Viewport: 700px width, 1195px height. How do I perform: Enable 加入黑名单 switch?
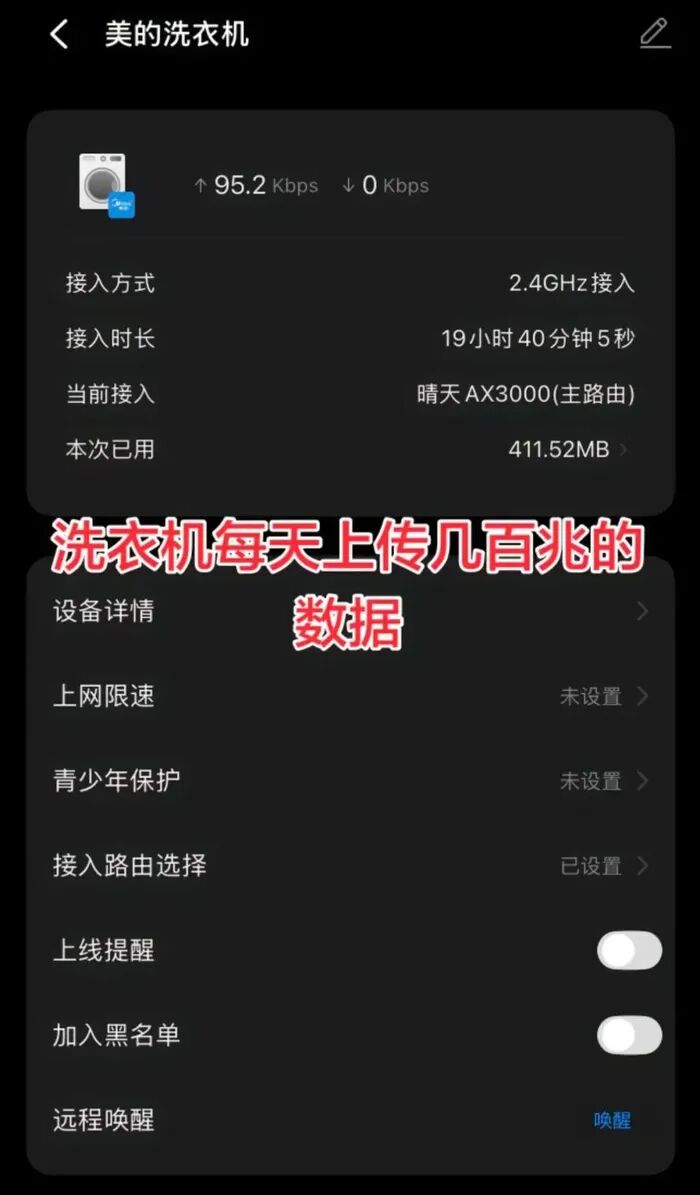tap(629, 1035)
